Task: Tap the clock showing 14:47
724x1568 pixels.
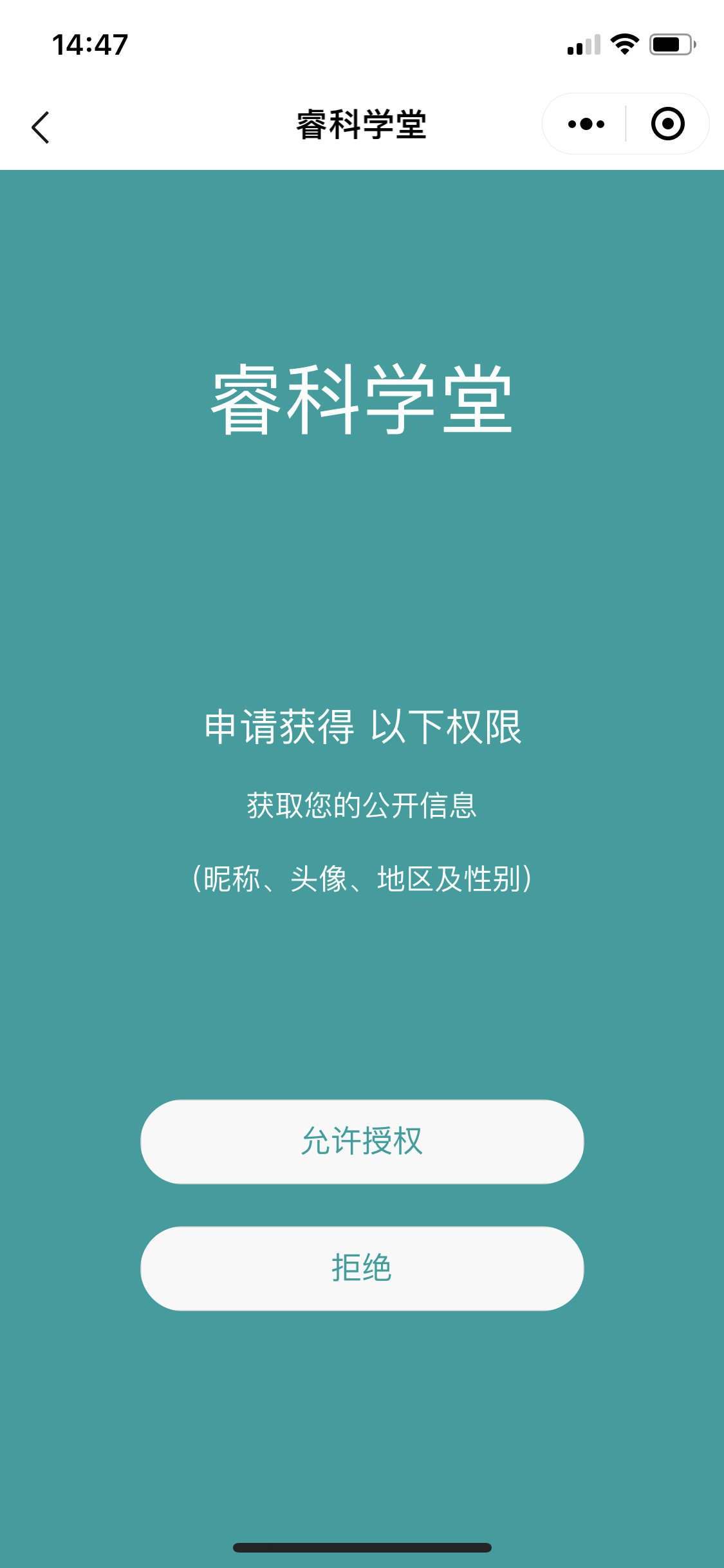Action: 90,42
